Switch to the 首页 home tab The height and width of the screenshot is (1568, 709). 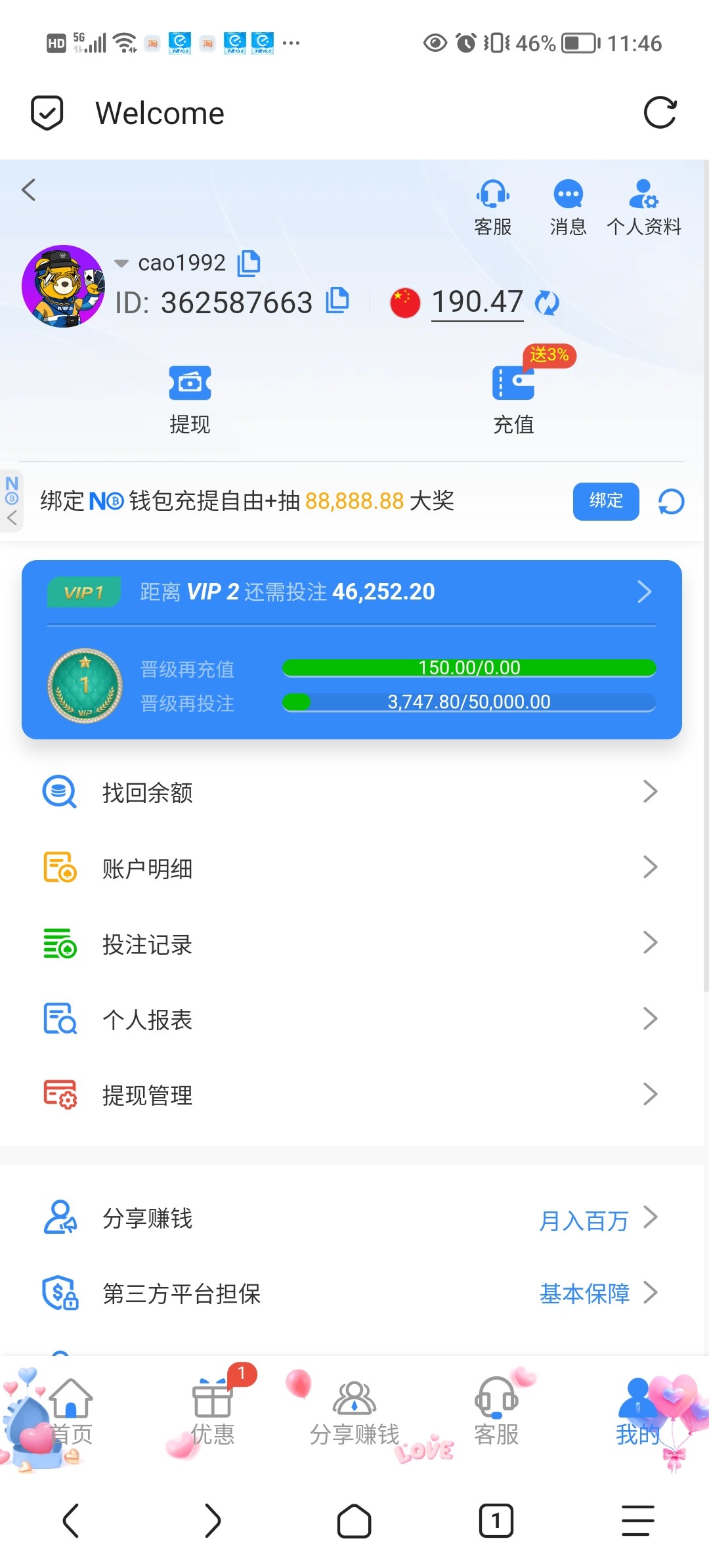coord(71,1412)
